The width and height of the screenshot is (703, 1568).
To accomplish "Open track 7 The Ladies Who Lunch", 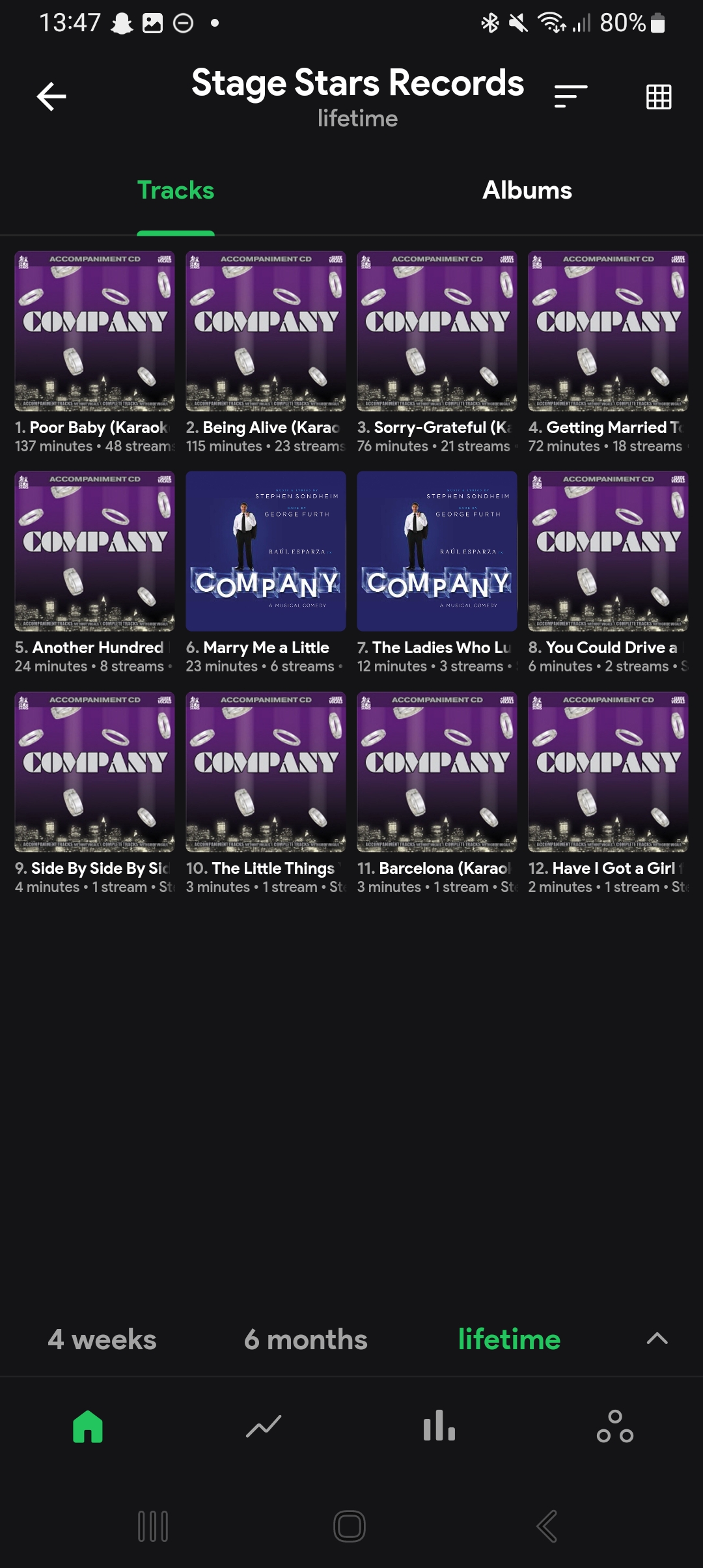I will pos(437,551).
